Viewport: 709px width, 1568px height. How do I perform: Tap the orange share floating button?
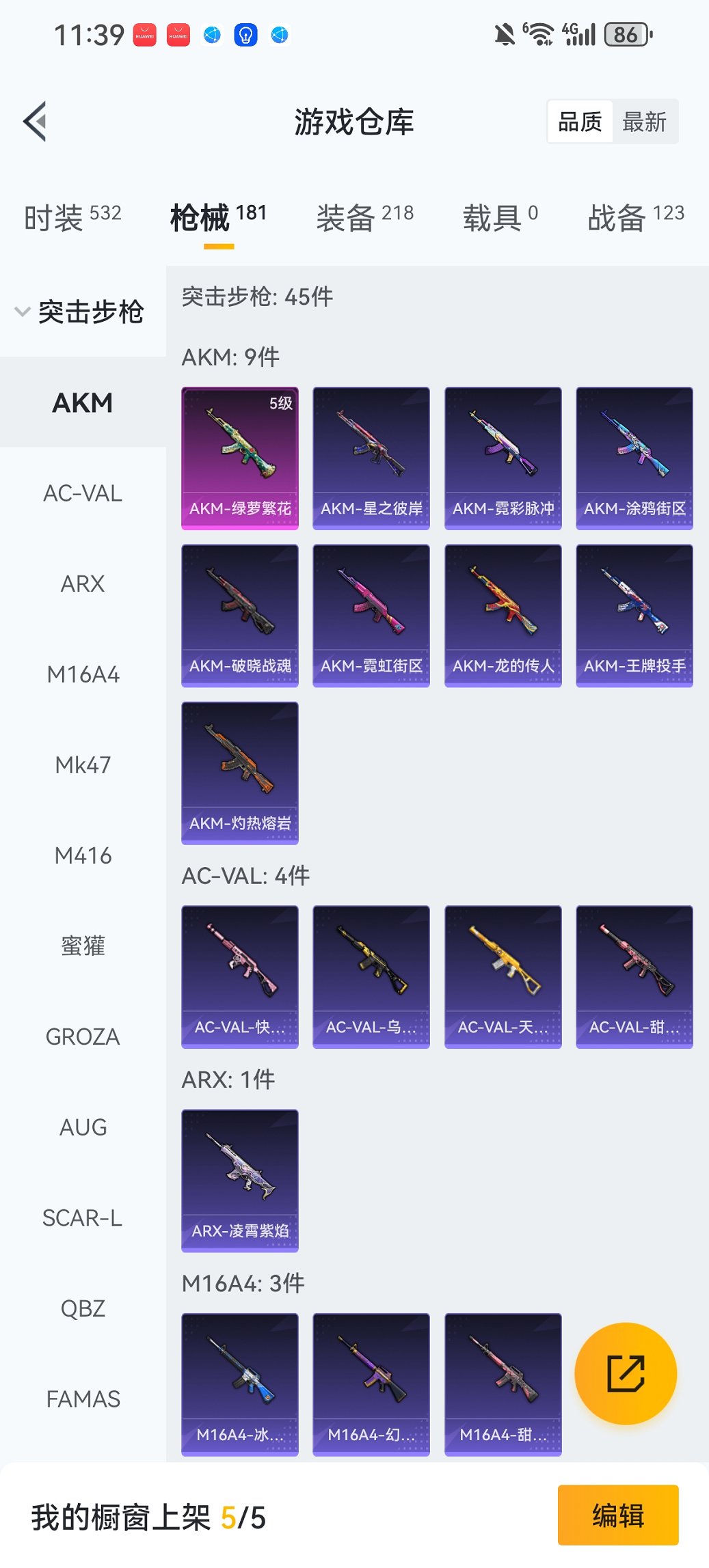tap(626, 1373)
